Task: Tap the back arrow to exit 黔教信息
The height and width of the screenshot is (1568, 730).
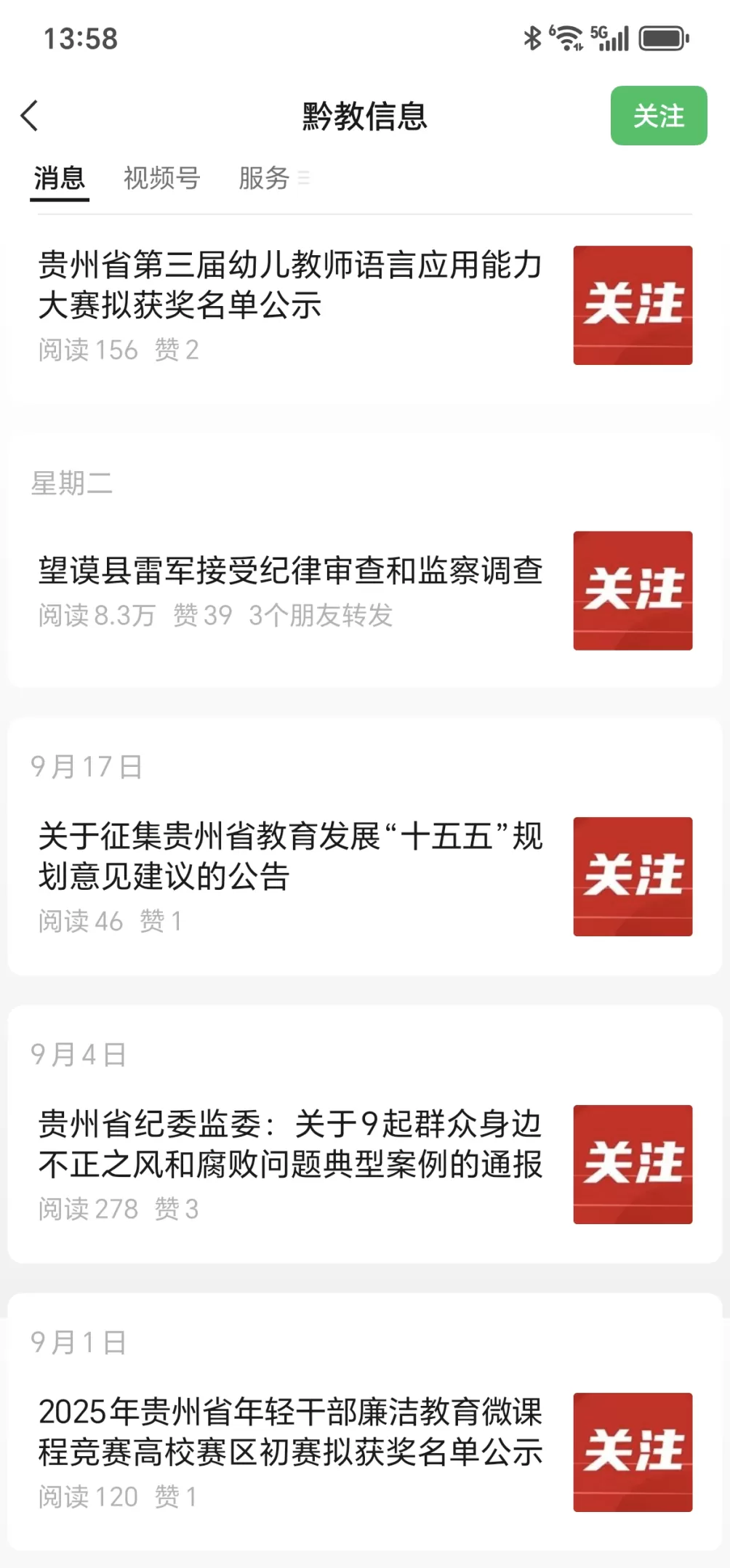Action: (29, 116)
